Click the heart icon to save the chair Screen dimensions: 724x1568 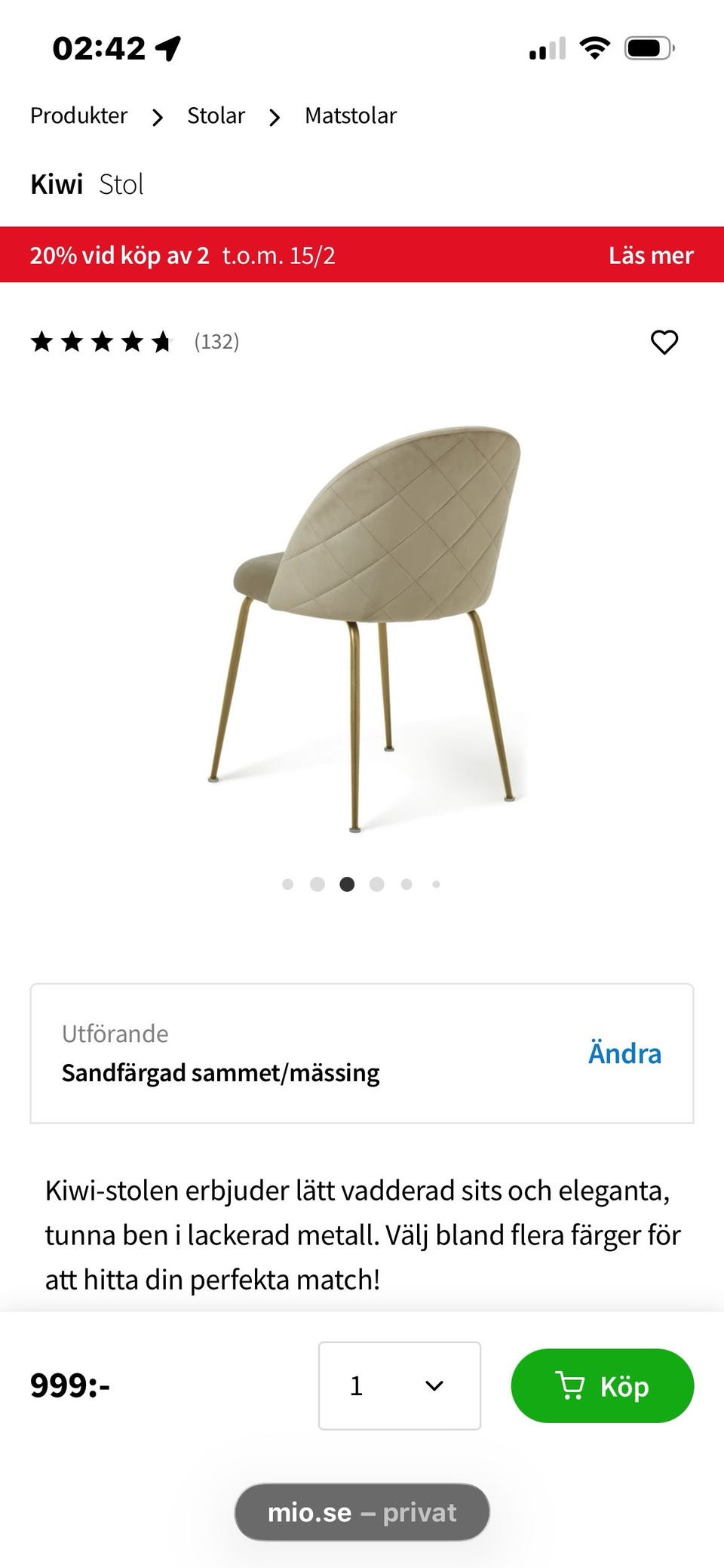point(664,343)
